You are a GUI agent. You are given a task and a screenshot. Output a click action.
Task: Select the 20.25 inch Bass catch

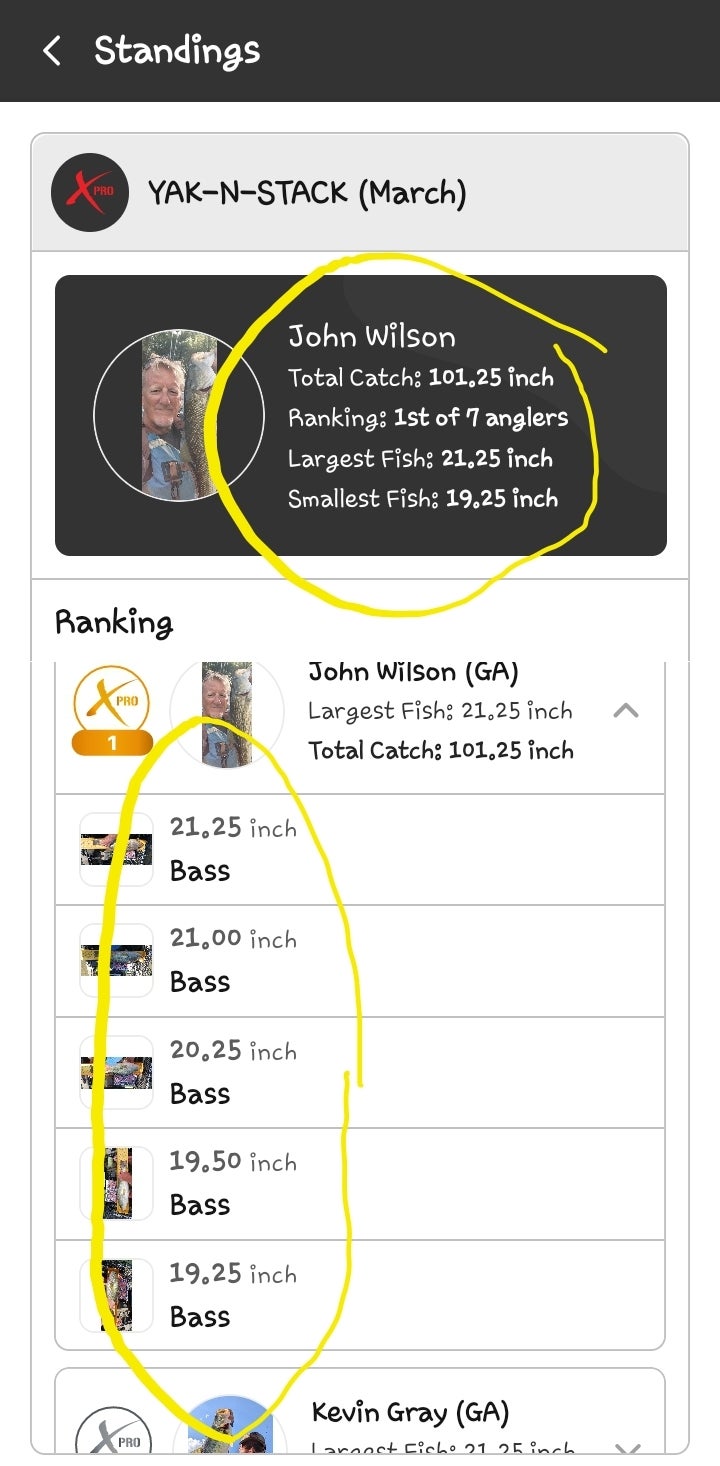click(x=360, y=1073)
